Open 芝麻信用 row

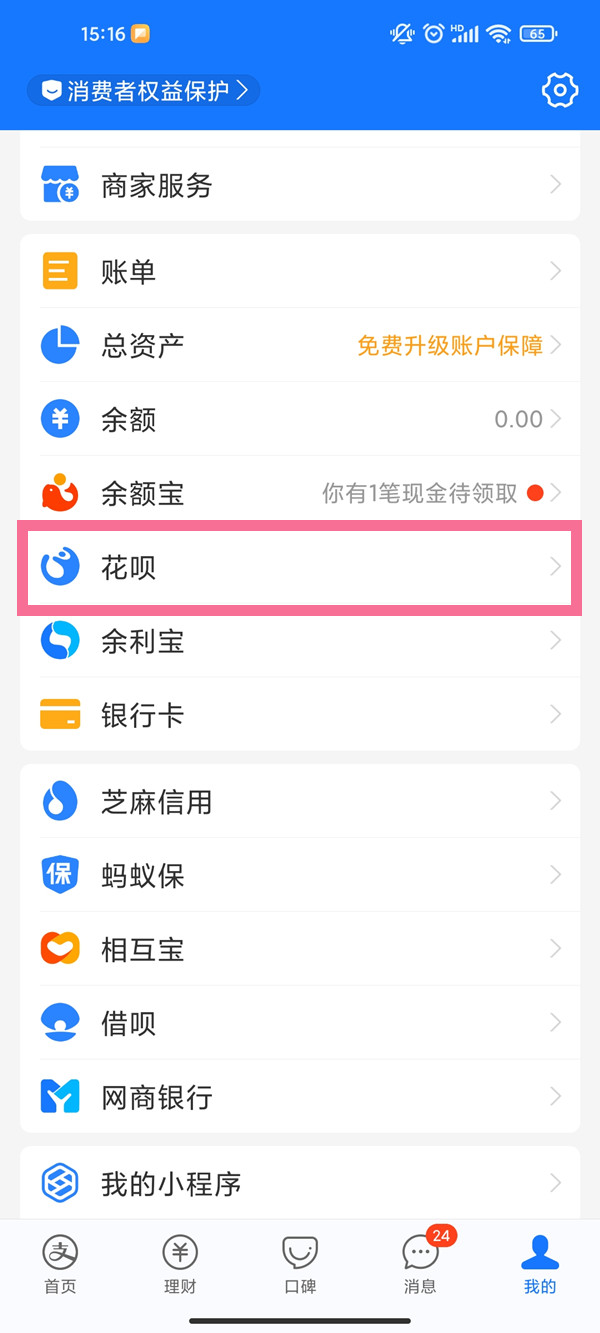click(x=300, y=801)
